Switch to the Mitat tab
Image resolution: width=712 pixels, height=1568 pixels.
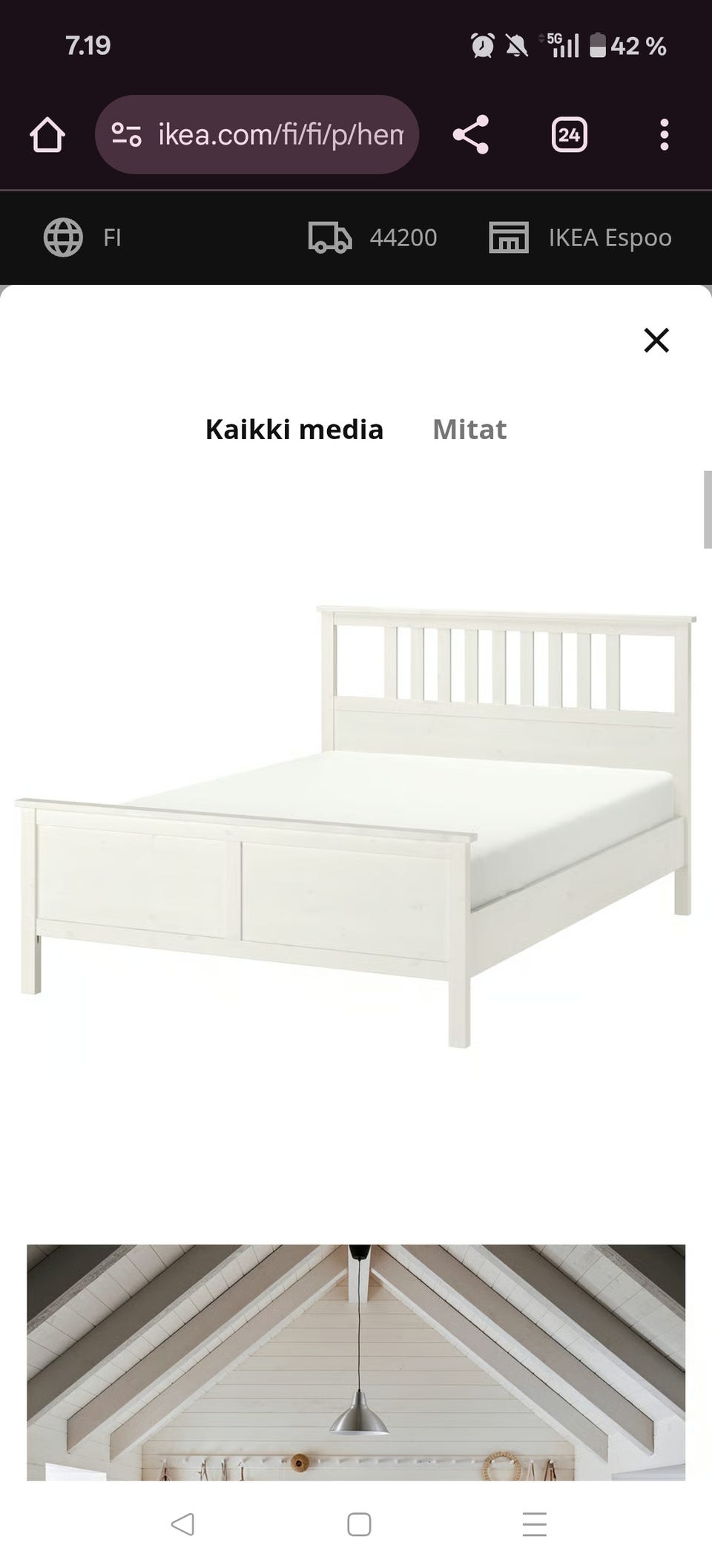469,429
